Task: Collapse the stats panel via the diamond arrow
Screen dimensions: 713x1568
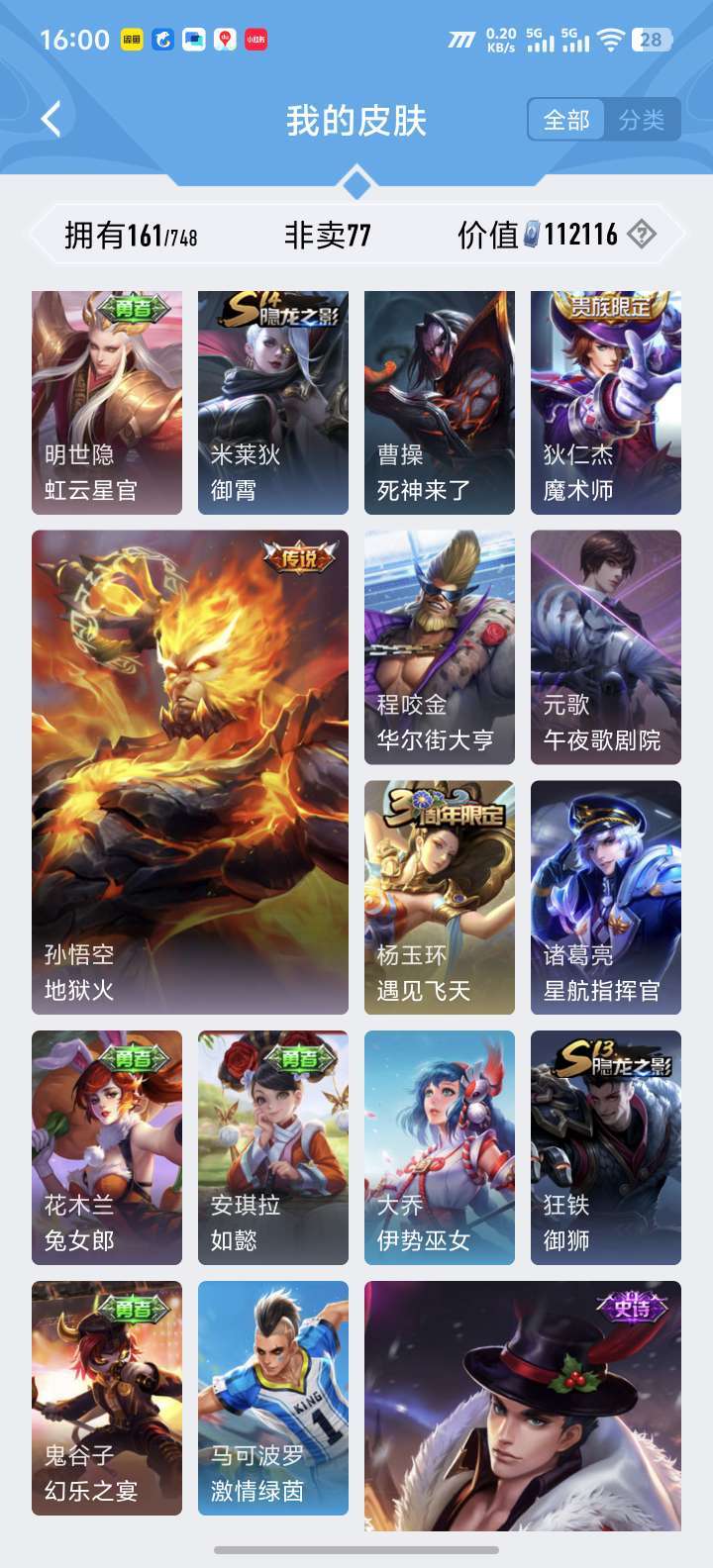Action: (x=356, y=184)
